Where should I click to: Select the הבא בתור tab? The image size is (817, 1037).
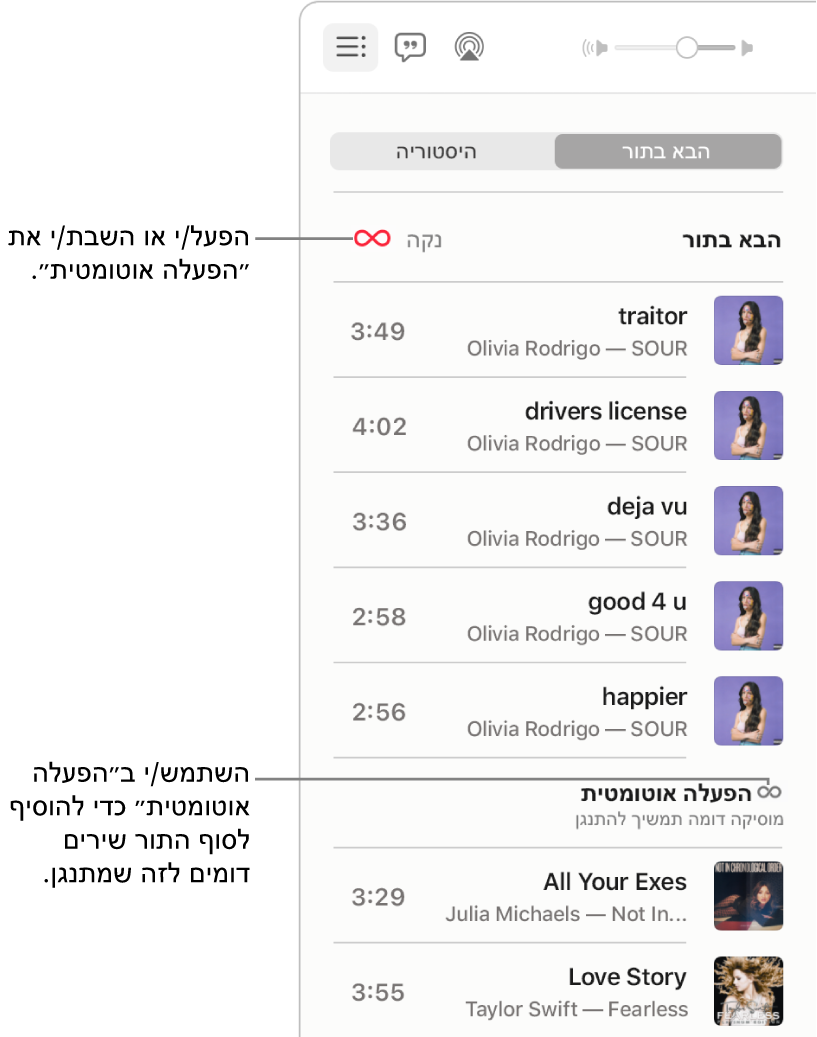668,151
